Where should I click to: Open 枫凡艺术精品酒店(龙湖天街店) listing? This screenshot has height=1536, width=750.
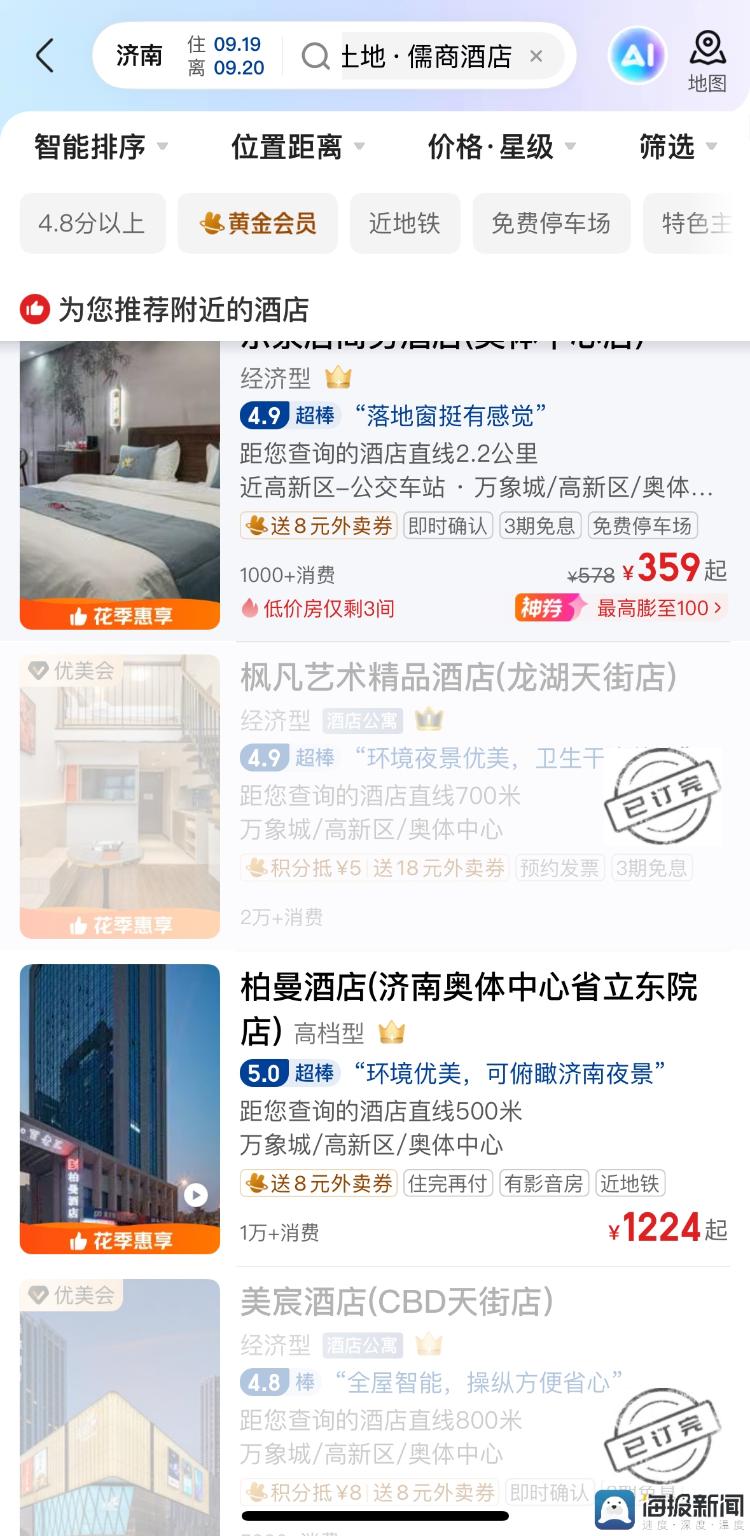click(375, 796)
